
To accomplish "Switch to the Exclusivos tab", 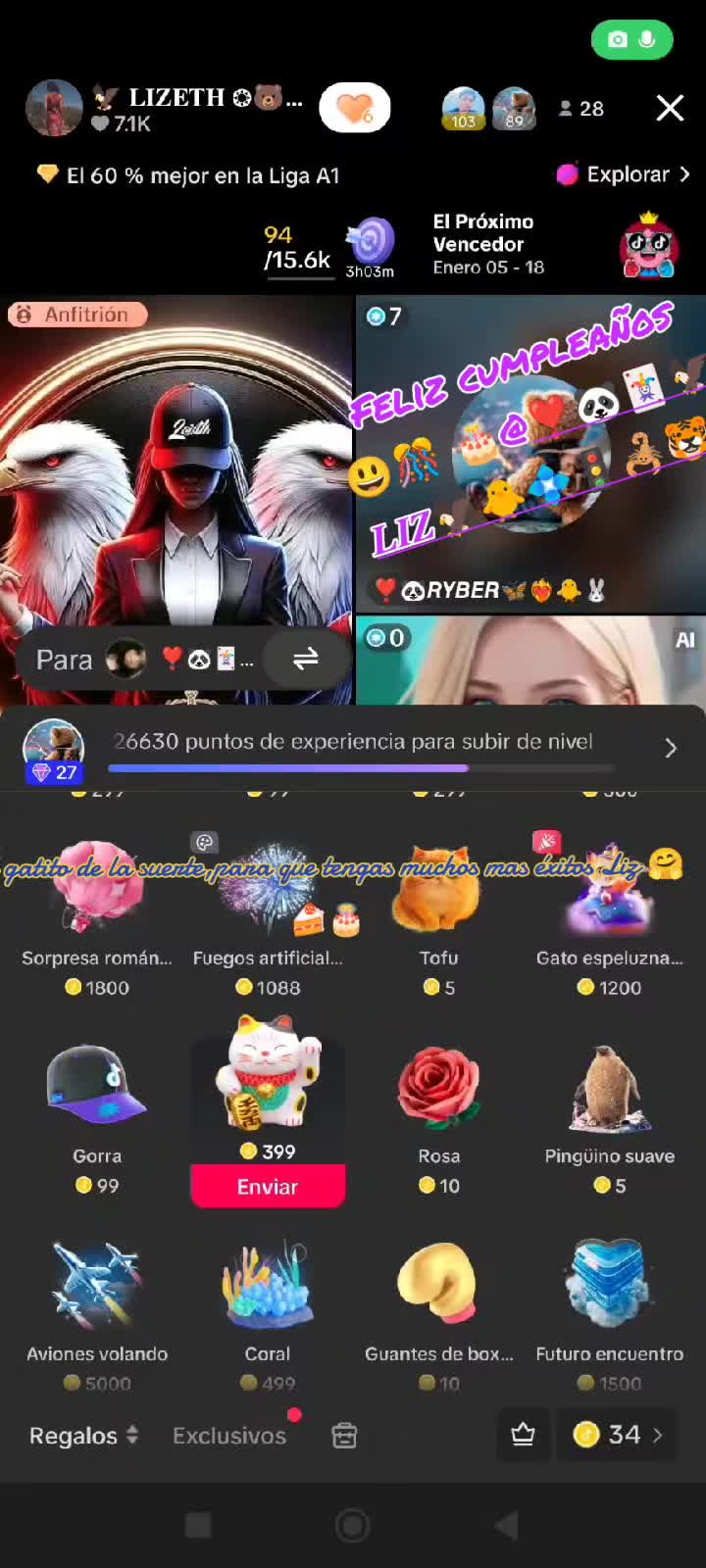I will pos(229,1436).
